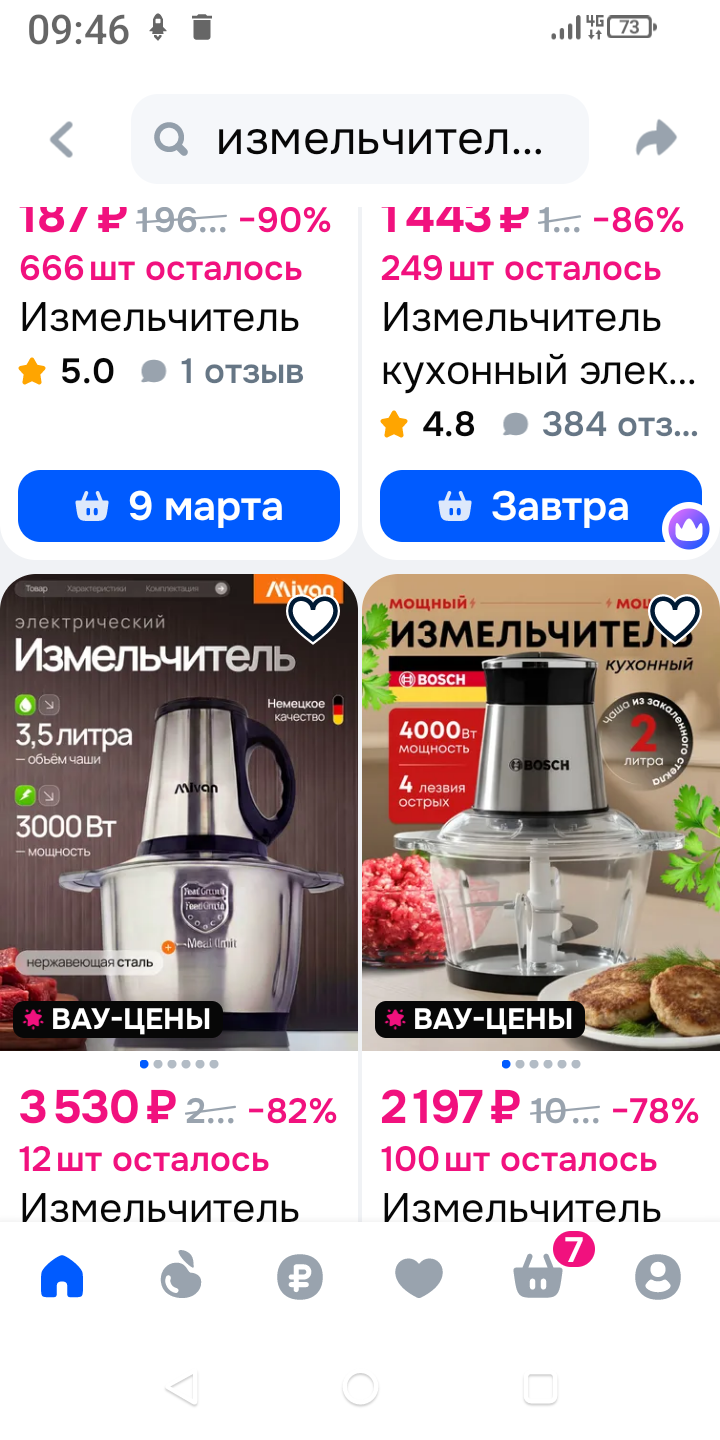
Task: Open the profile tab
Action: coord(657,1277)
